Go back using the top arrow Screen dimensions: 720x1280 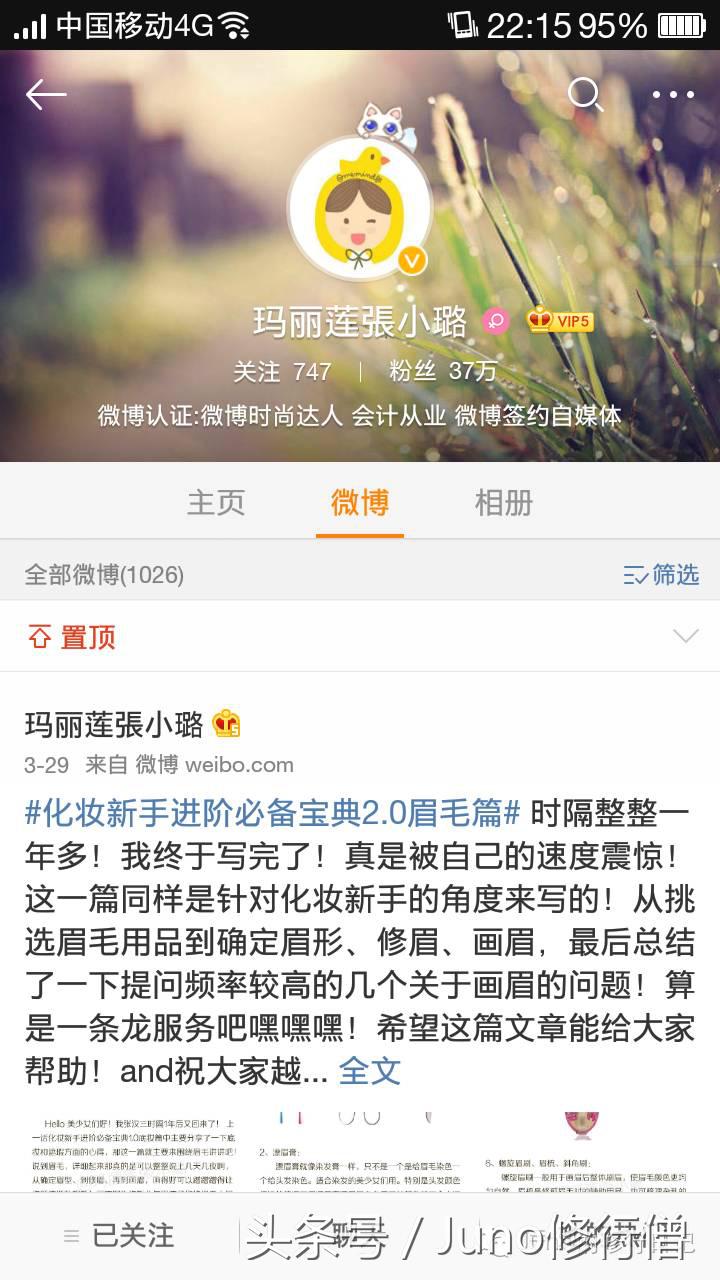click(46, 95)
